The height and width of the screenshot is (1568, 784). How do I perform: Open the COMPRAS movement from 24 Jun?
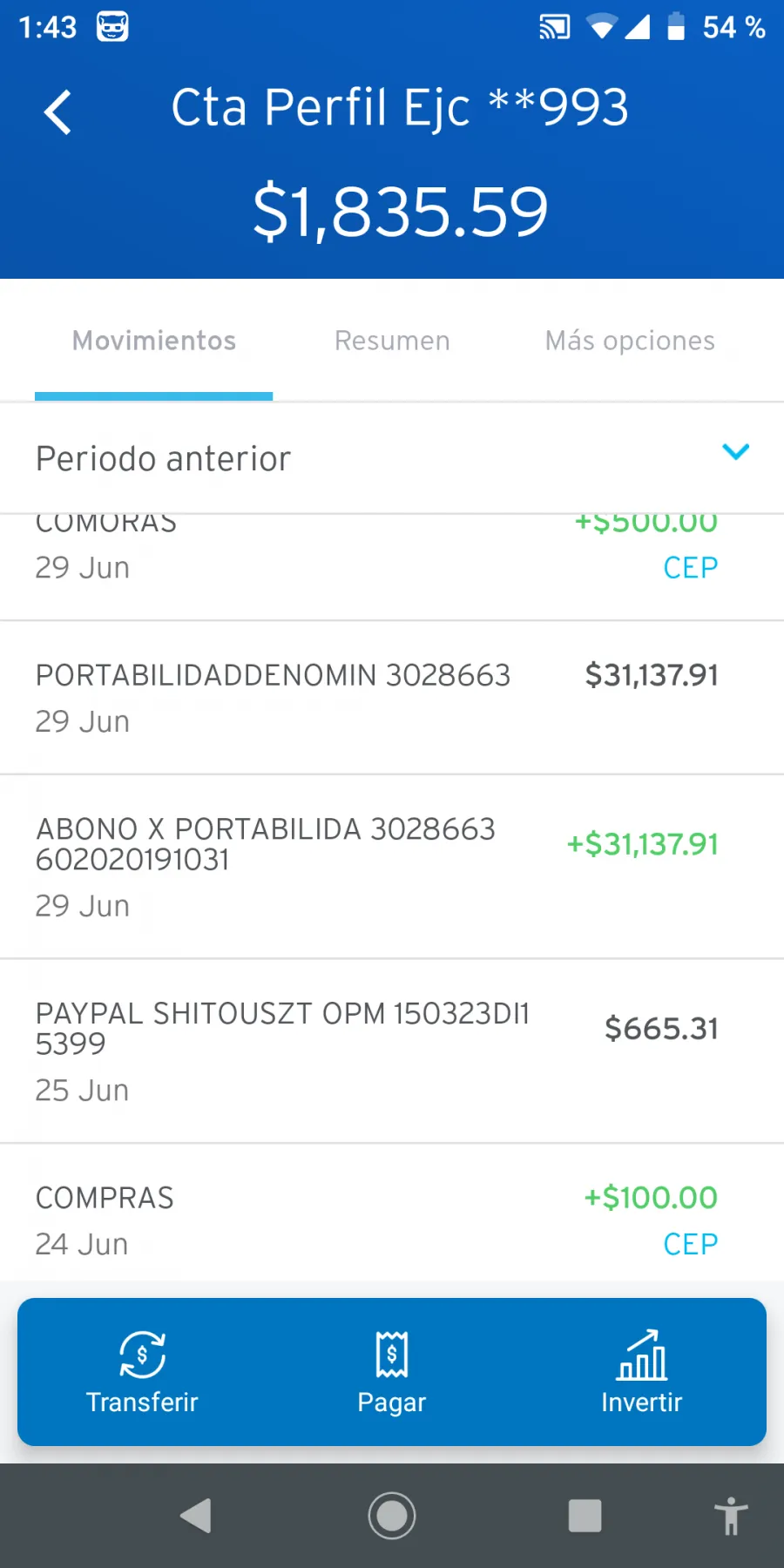(392, 1213)
